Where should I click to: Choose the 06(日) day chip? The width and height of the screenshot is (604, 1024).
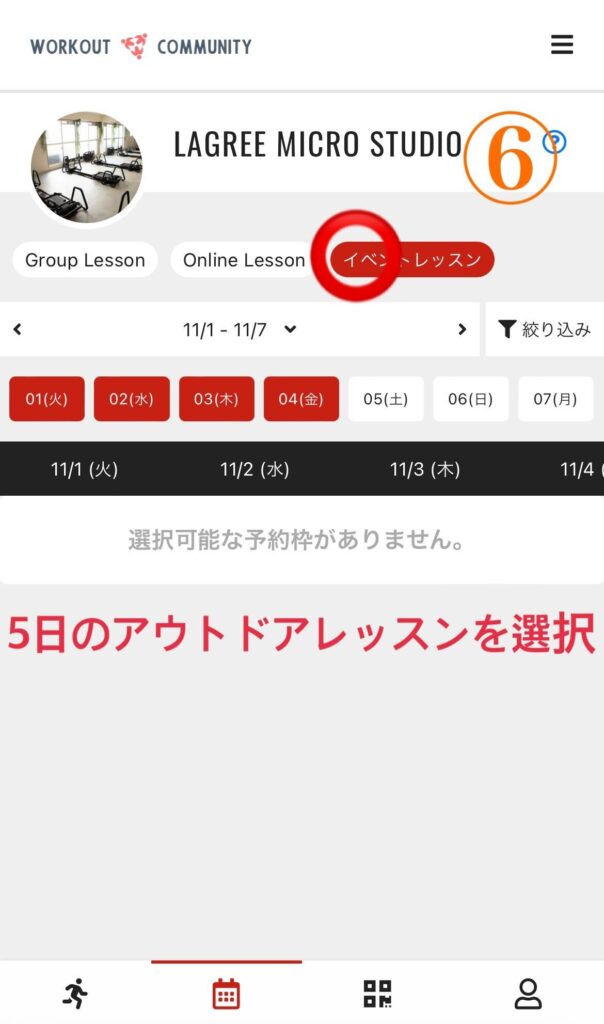click(470, 399)
